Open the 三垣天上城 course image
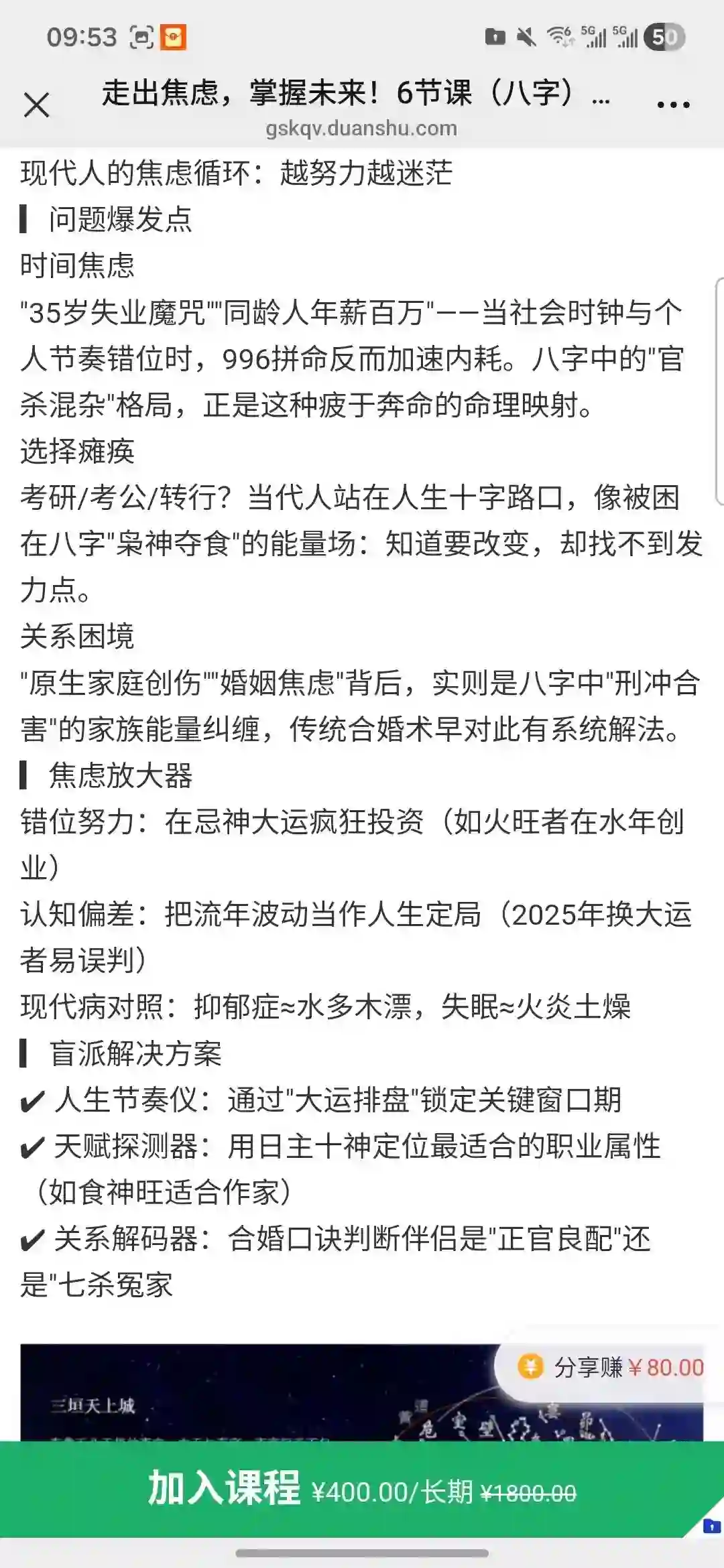This screenshot has height=1568, width=724. click(261, 1392)
